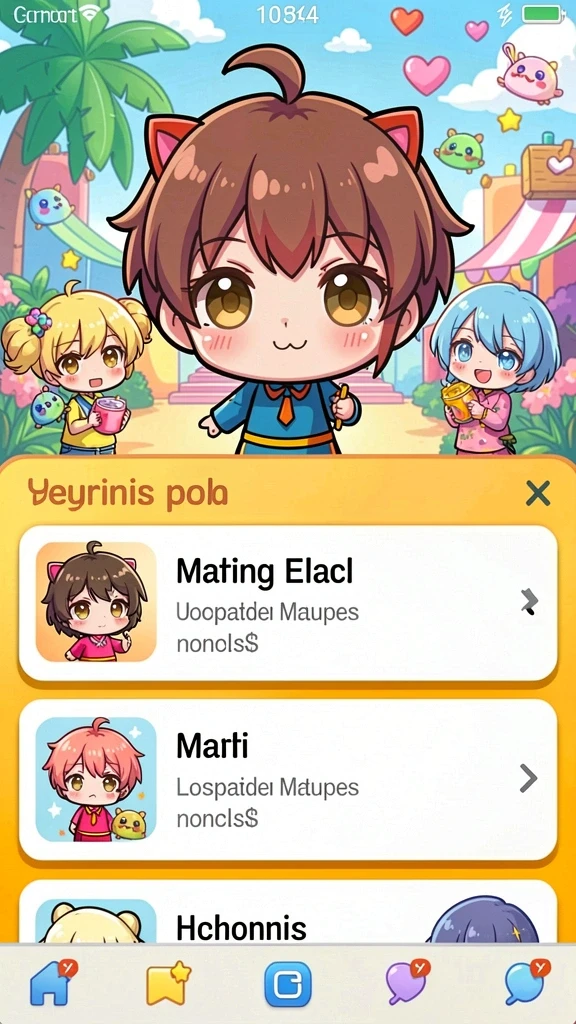This screenshot has width=576, height=1024.
Task: Open the starred bookmark tab
Action: click(168, 982)
